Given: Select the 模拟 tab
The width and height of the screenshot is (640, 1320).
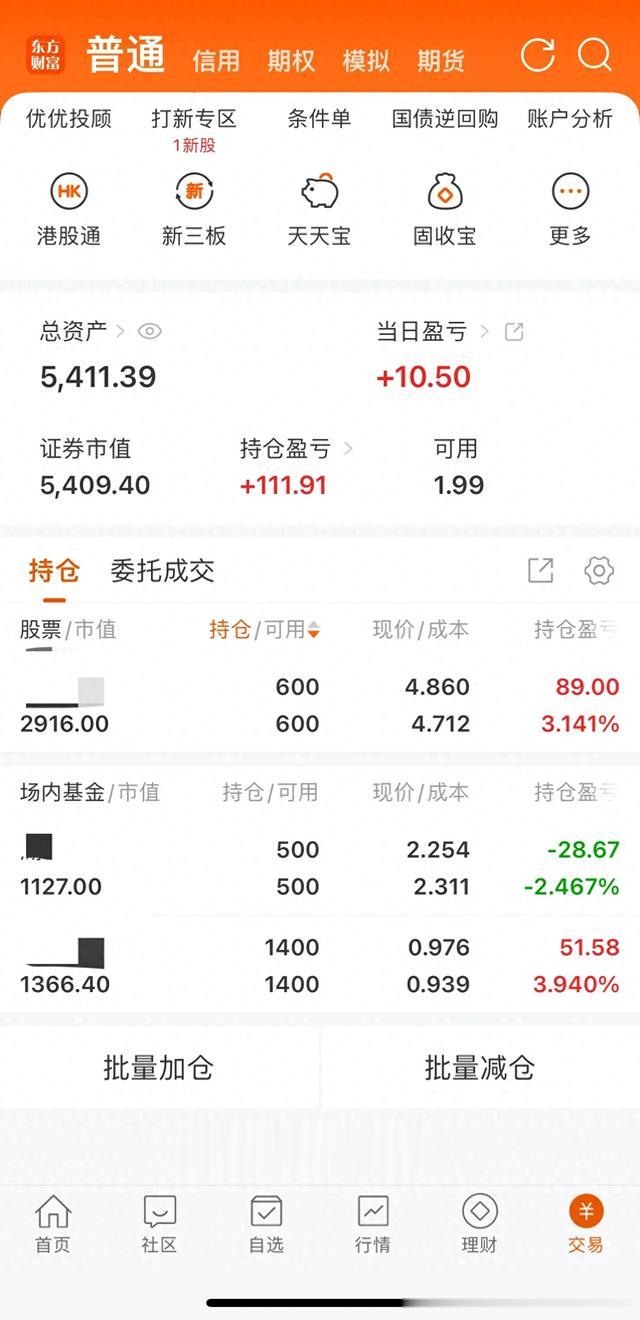Looking at the screenshot, I should tap(366, 60).
